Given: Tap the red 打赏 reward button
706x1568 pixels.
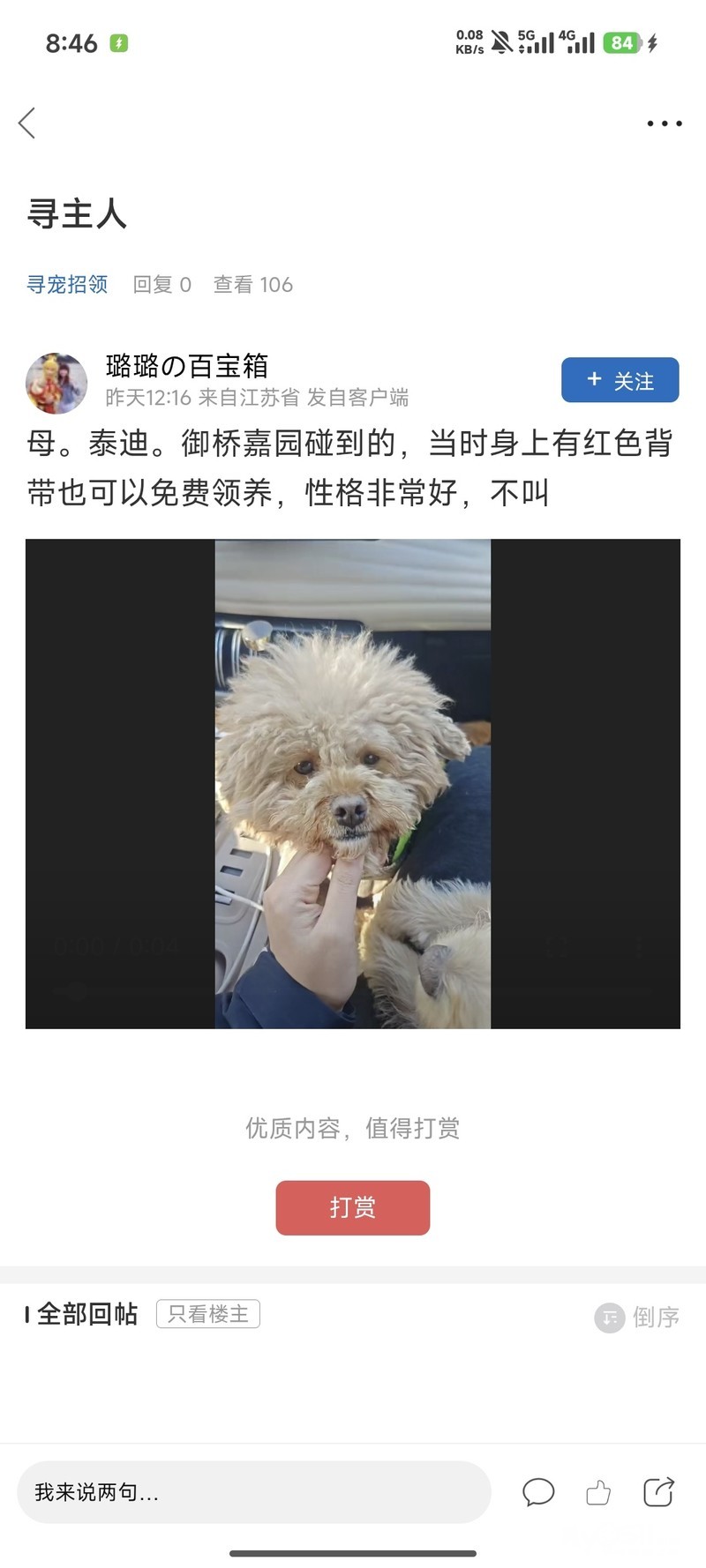Looking at the screenshot, I should tap(353, 1207).
